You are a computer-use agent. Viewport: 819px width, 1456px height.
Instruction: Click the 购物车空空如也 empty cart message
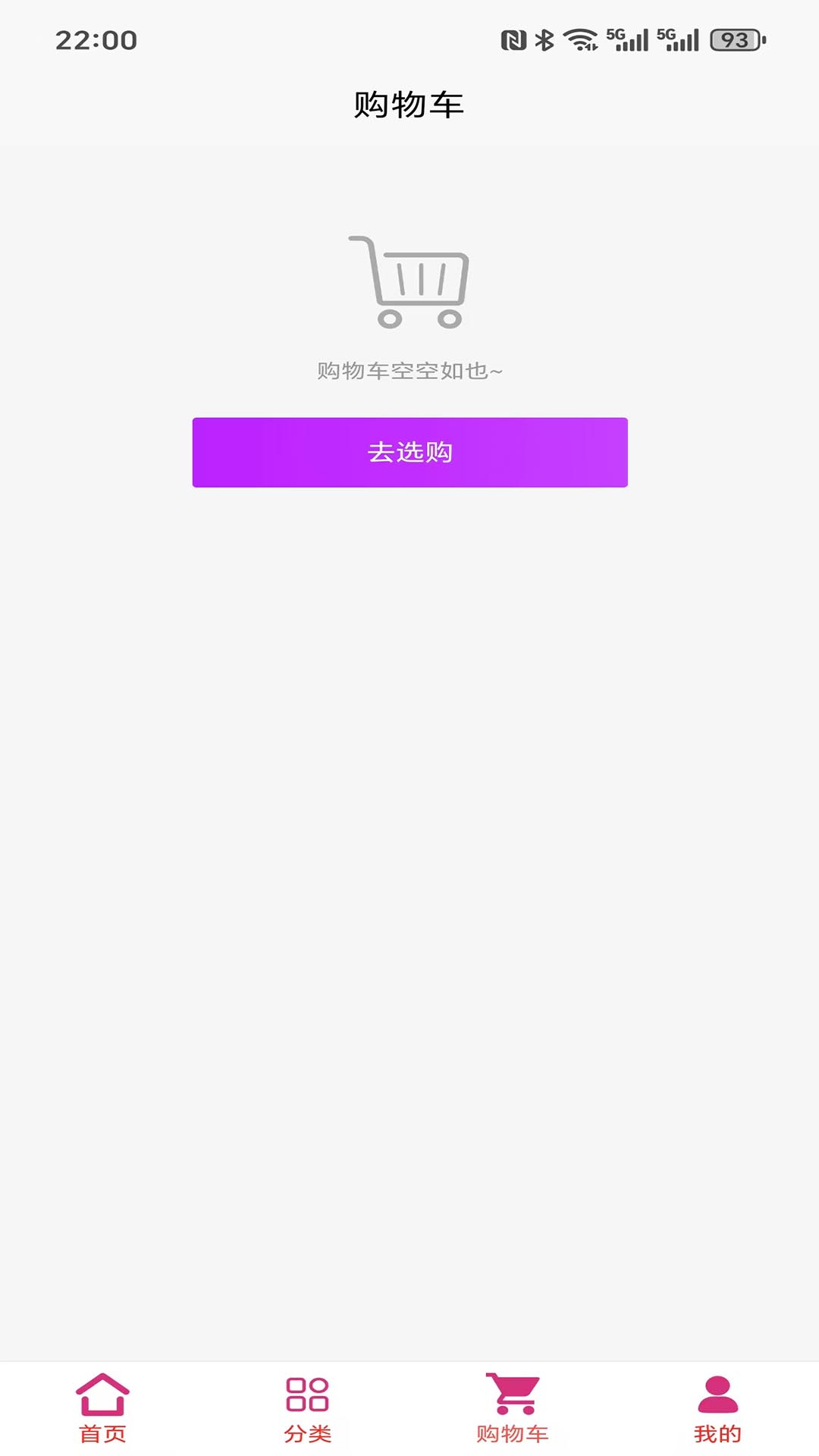pyautogui.click(x=409, y=369)
